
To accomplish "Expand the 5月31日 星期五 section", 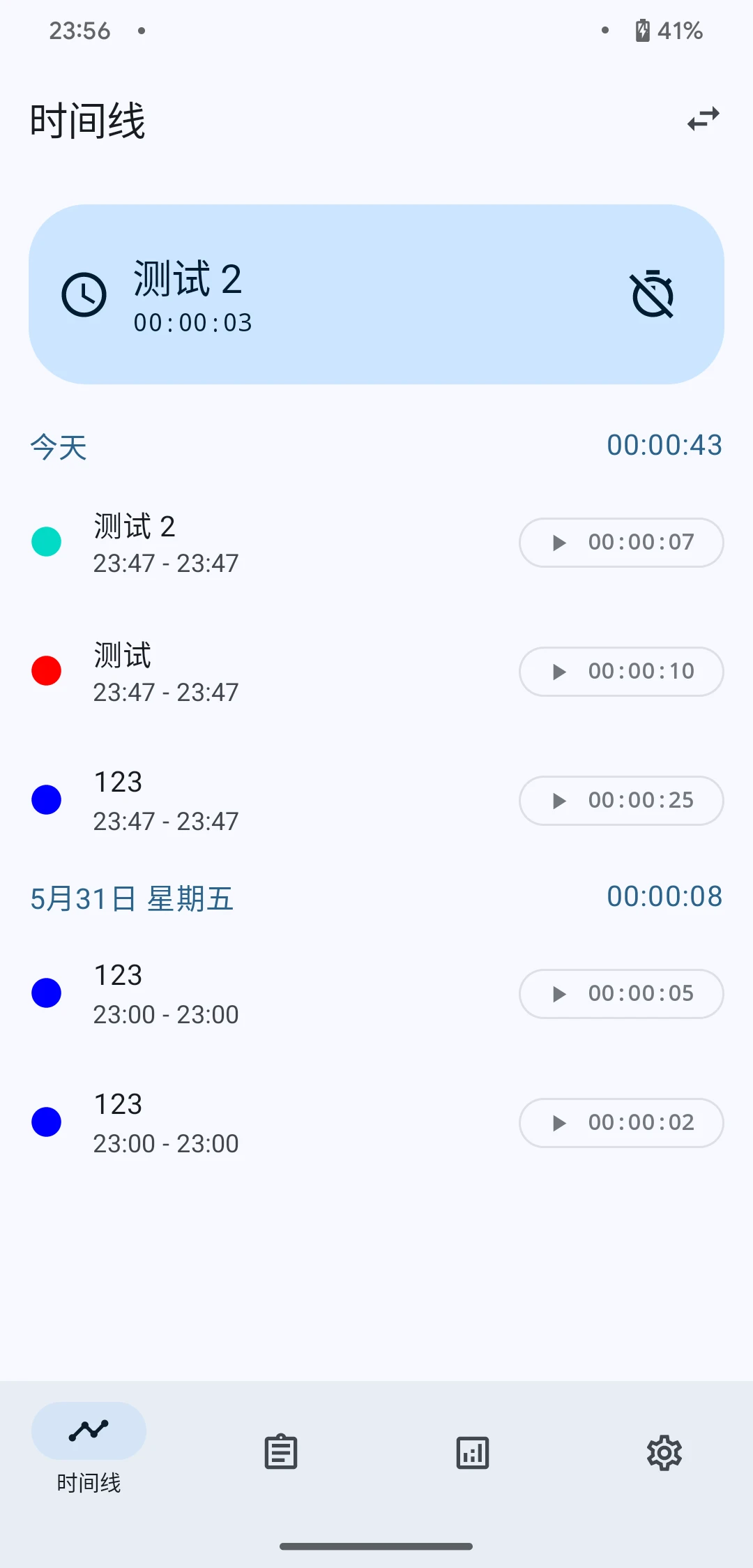I will point(132,898).
